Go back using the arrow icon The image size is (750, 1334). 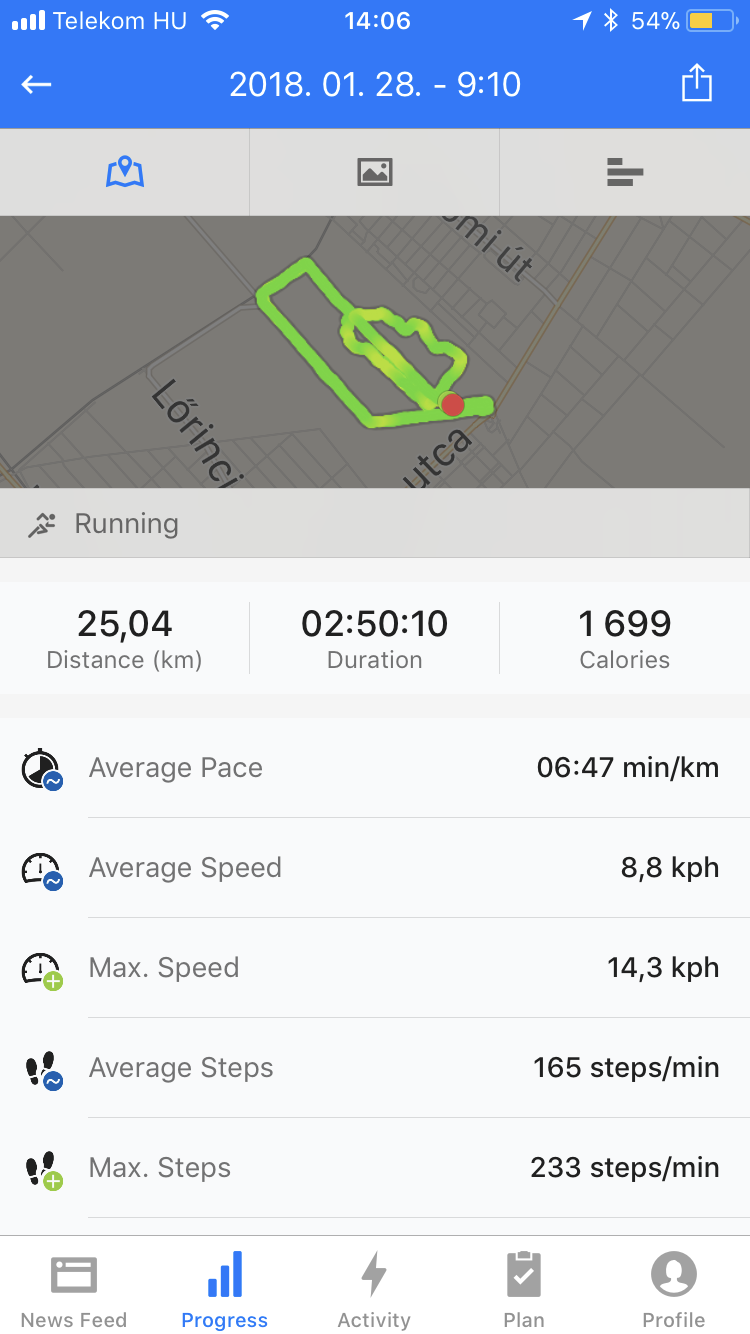(x=37, y=84)
